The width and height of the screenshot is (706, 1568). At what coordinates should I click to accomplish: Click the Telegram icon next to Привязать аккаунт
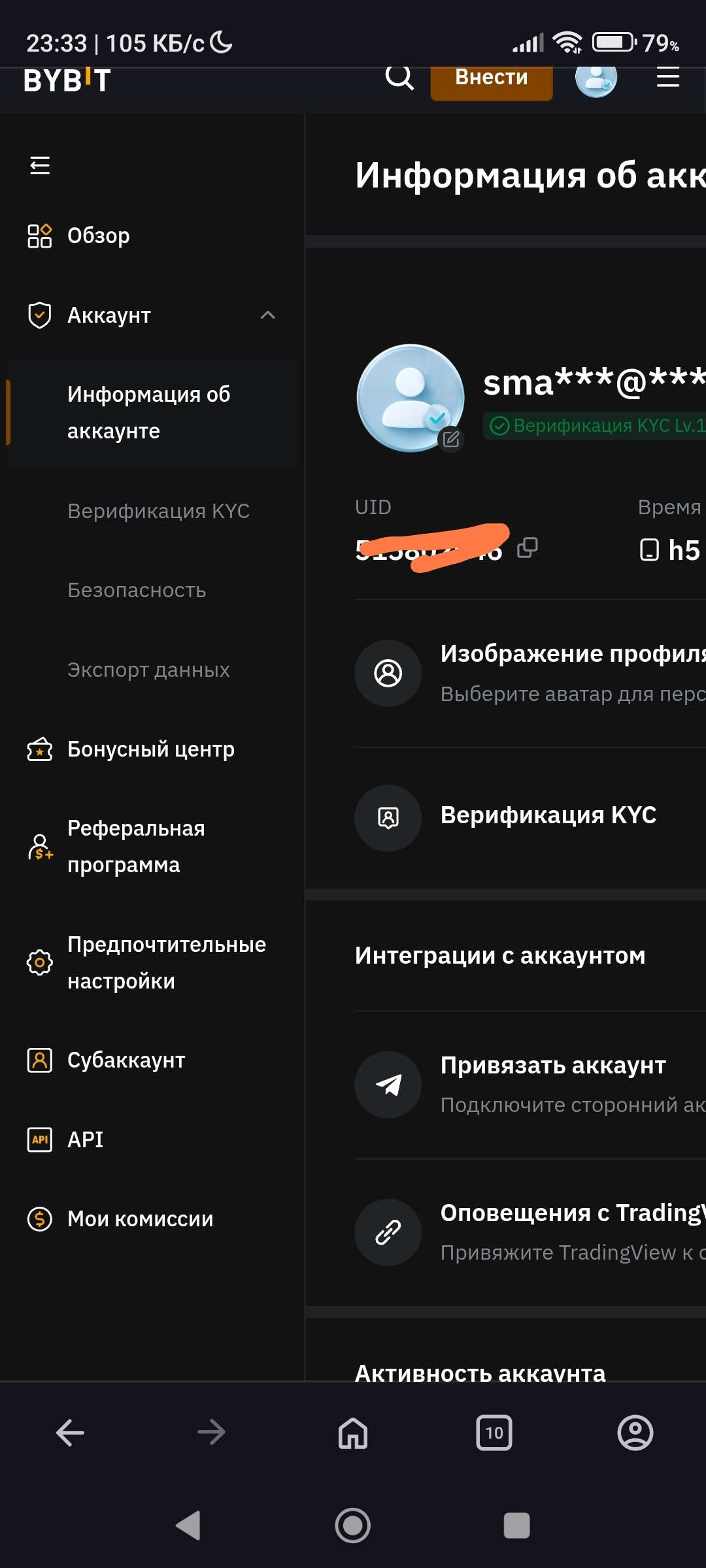tap(387, 1085)
